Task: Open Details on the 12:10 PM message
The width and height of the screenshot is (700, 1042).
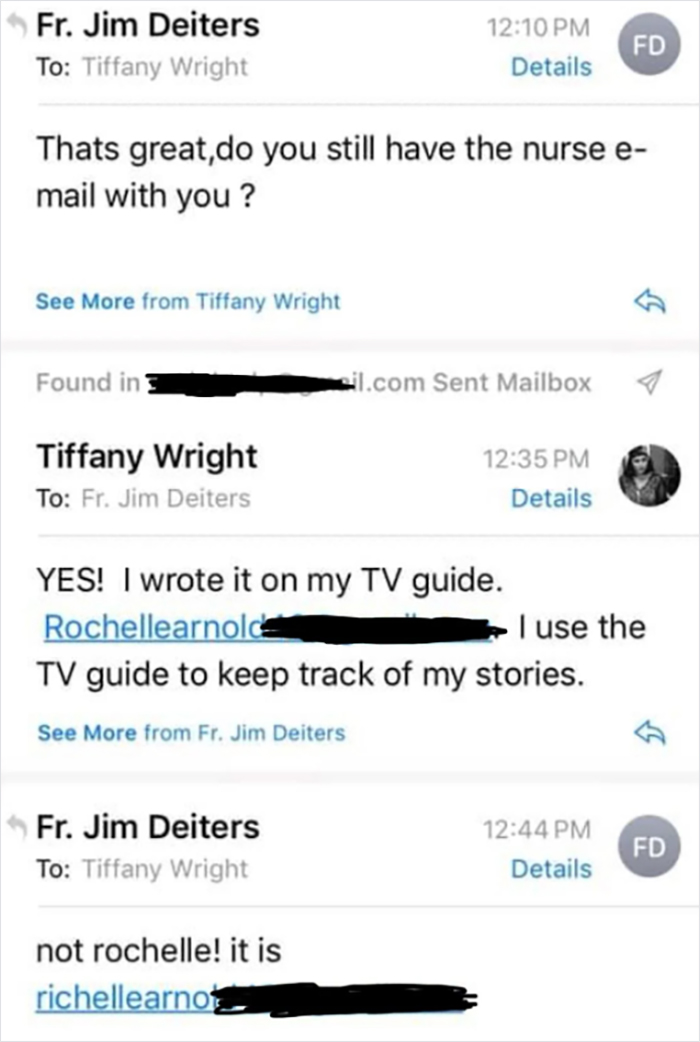Action: tap(551, 68)
